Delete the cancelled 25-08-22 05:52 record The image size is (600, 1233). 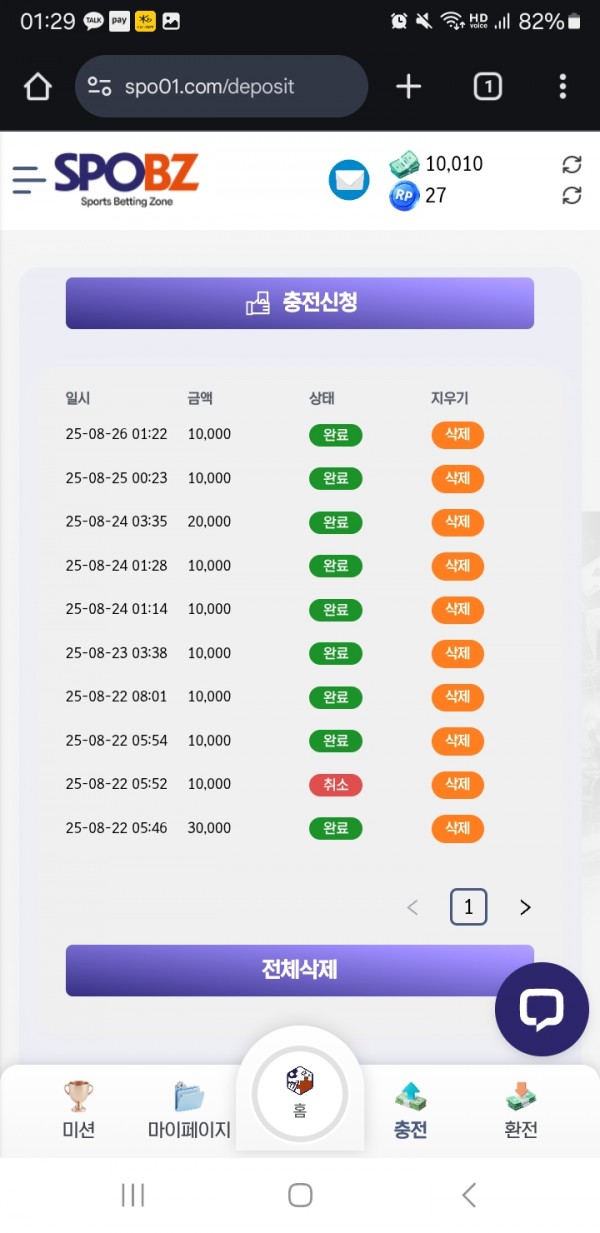coord(457,785)
